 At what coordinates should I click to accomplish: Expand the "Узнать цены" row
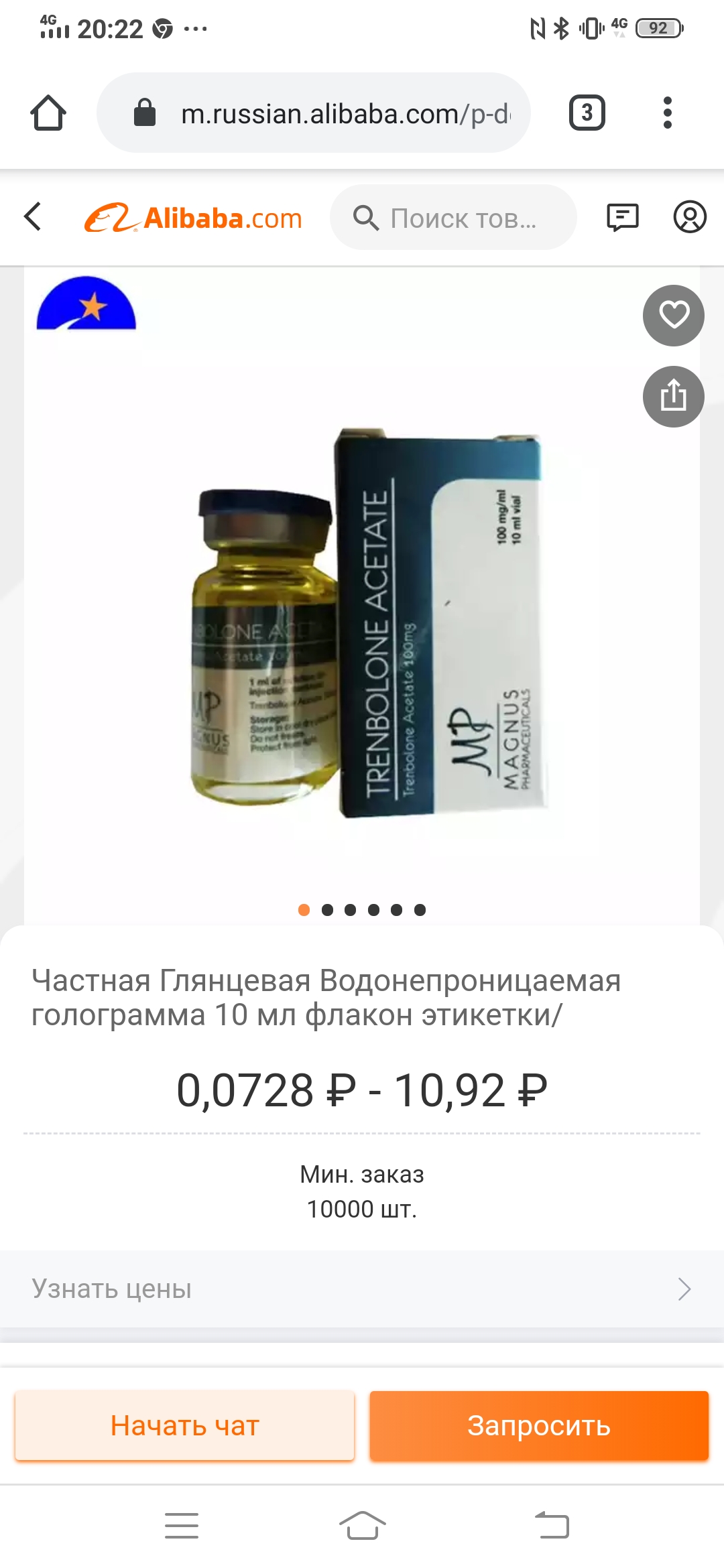tap(362, 1289)
